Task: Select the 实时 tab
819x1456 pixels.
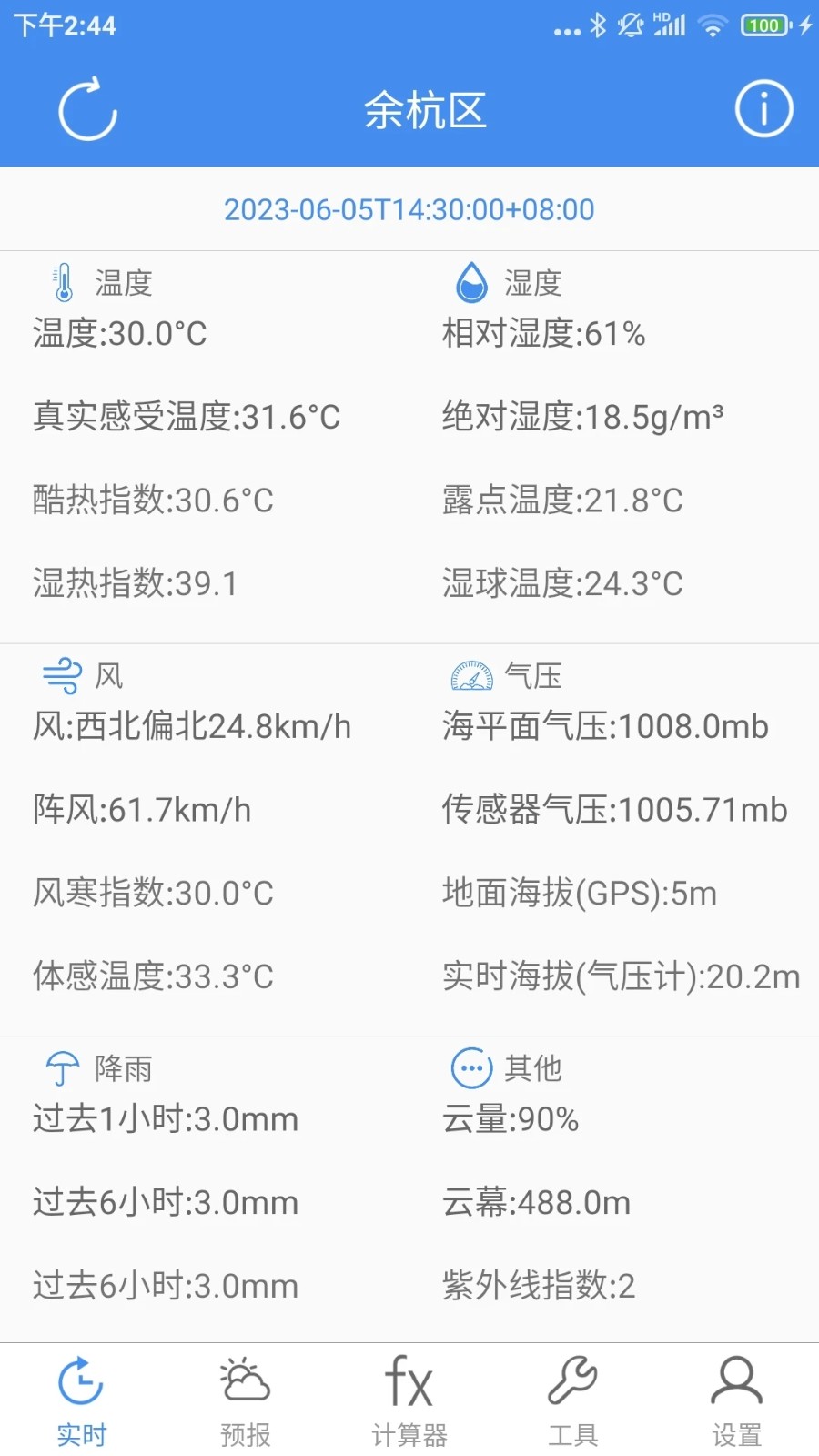Action: (82, 1401)
